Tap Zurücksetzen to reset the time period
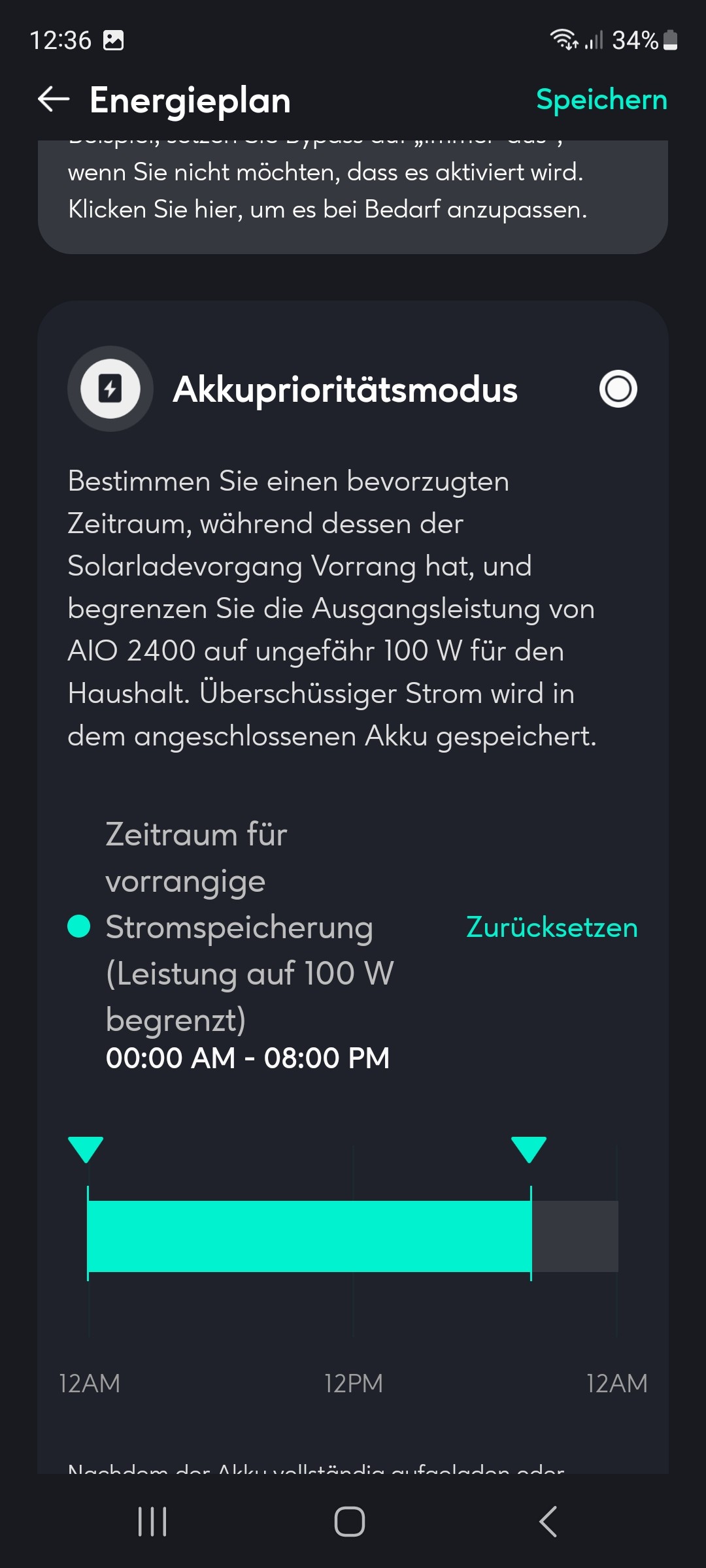 (551, 927)
